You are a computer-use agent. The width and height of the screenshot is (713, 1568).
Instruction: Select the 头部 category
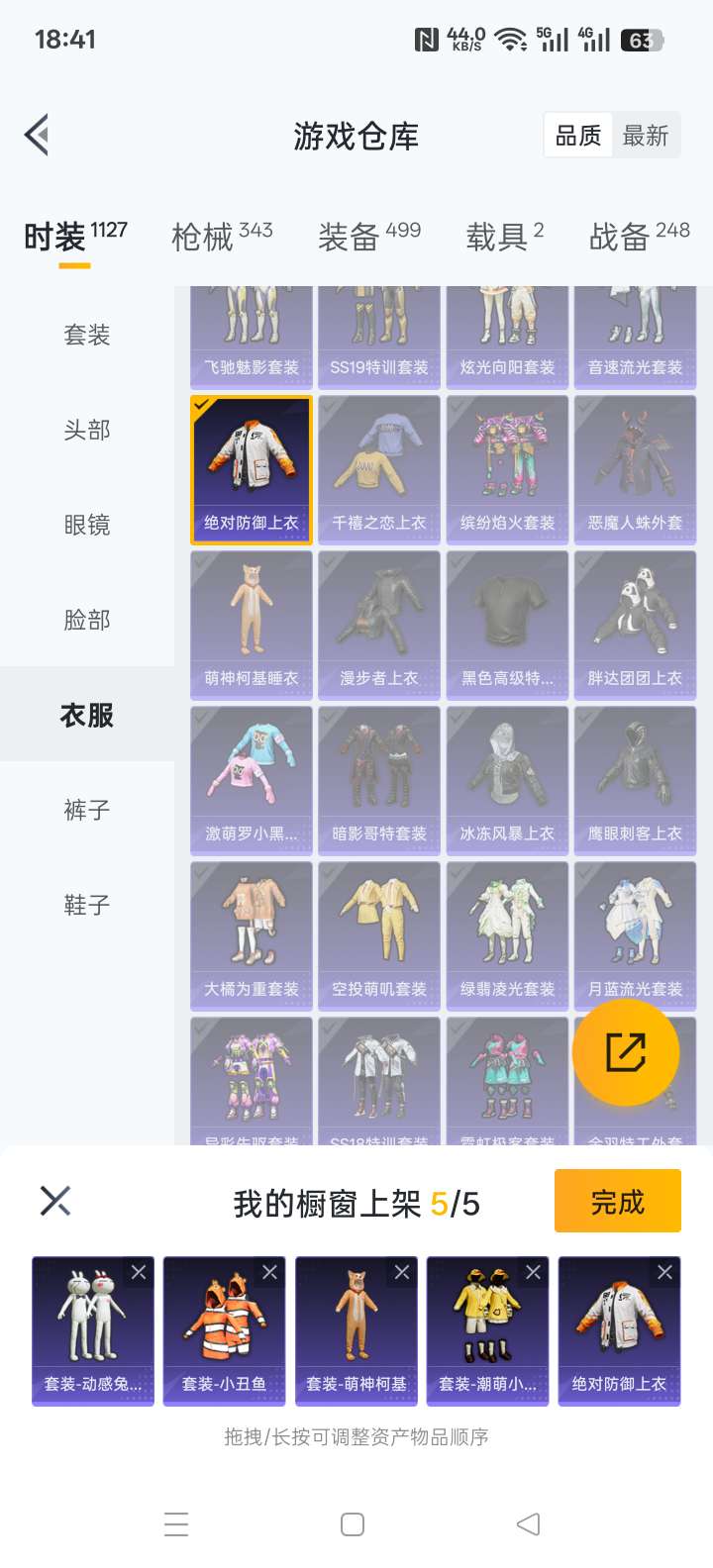click(x=87, y=430)
